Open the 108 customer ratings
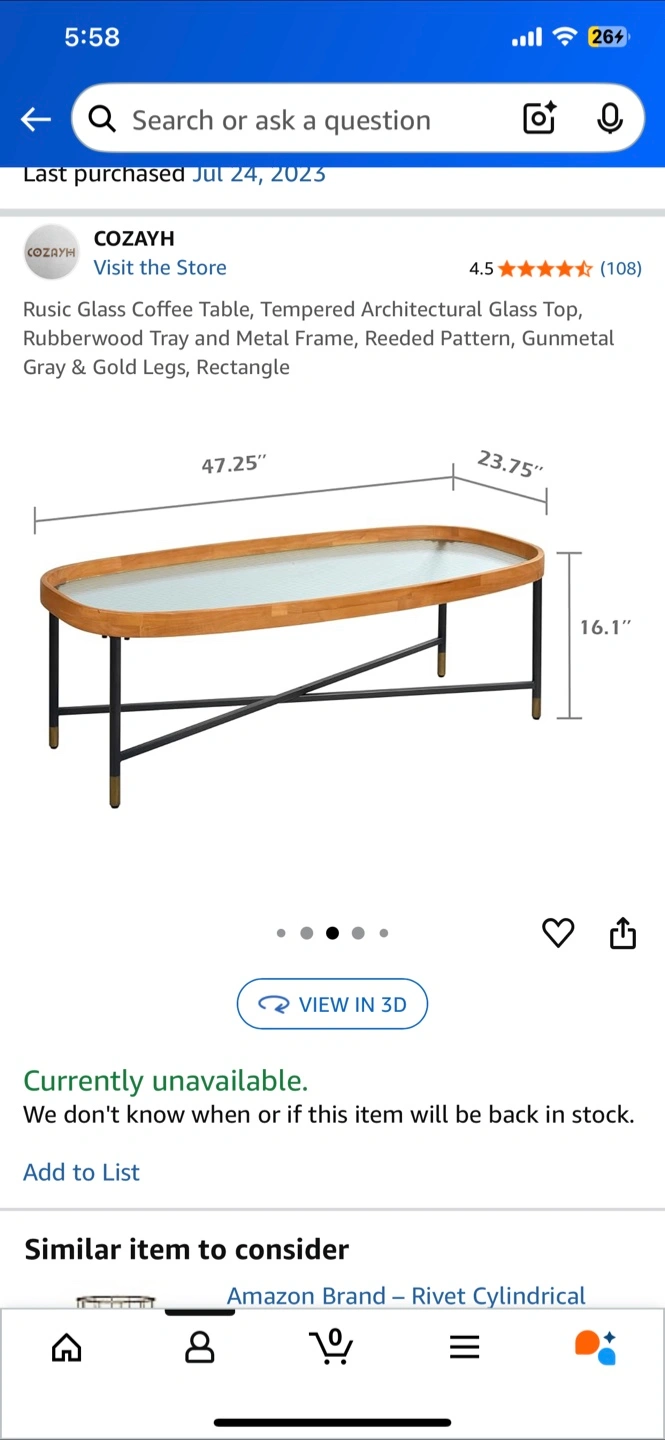Viewport: 665px width, 1440px height. (x=621, y=268)
